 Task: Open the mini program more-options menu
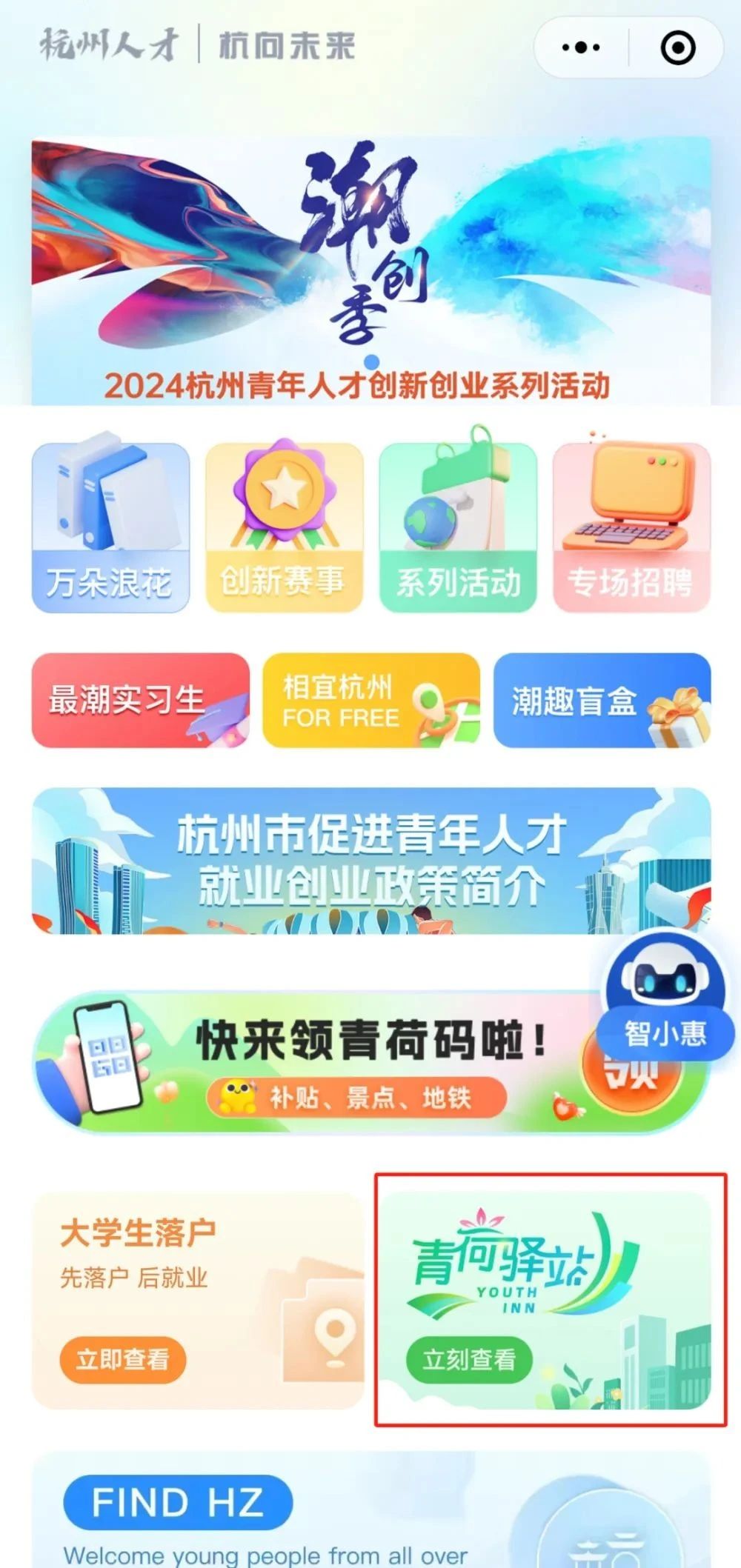tap(581, 48)
